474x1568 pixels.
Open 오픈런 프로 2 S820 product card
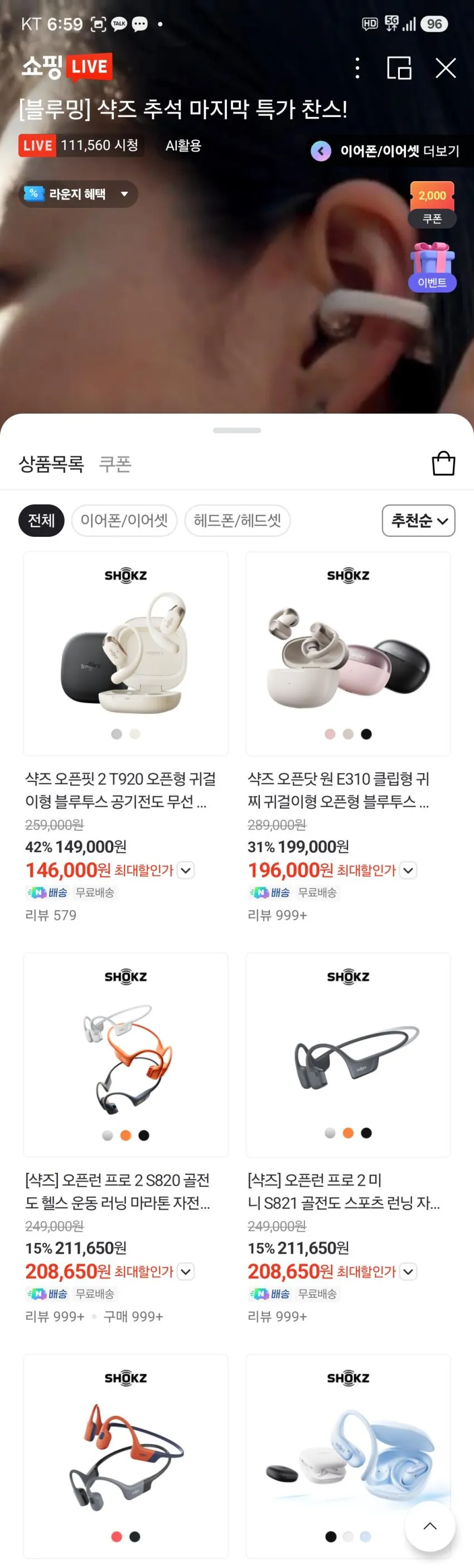click(x=125, y=1055)
